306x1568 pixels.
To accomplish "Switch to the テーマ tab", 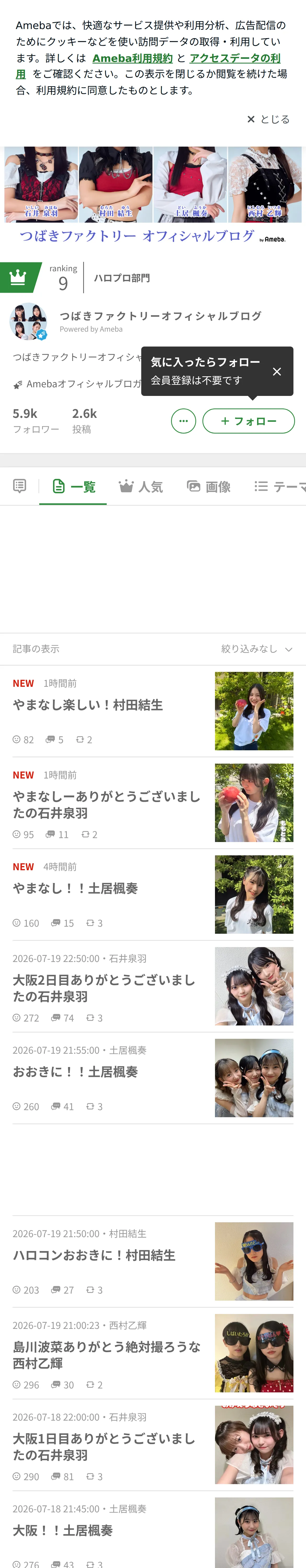I will pyautogui.click(x=280, y=486).
